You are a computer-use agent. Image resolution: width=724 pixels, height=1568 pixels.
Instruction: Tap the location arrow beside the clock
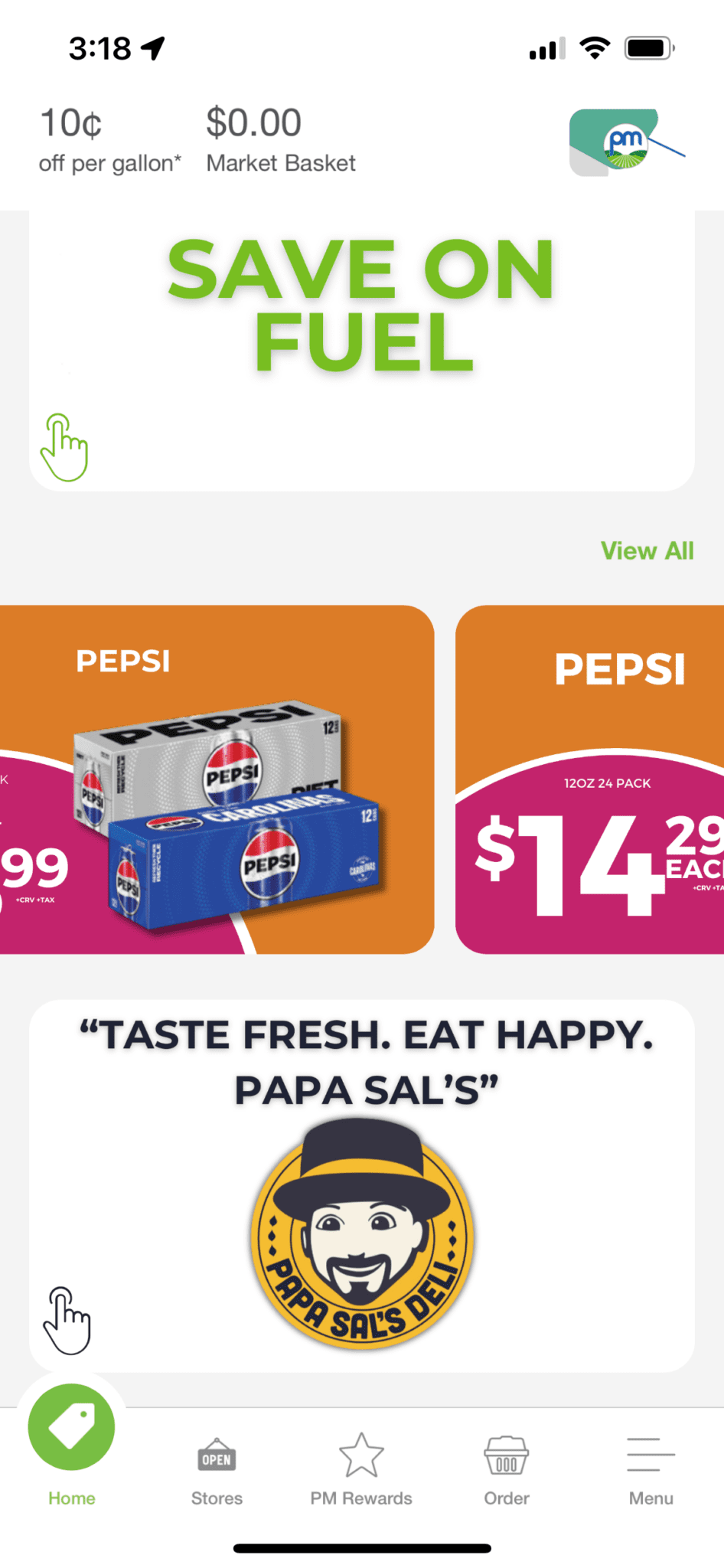(153, 46)
